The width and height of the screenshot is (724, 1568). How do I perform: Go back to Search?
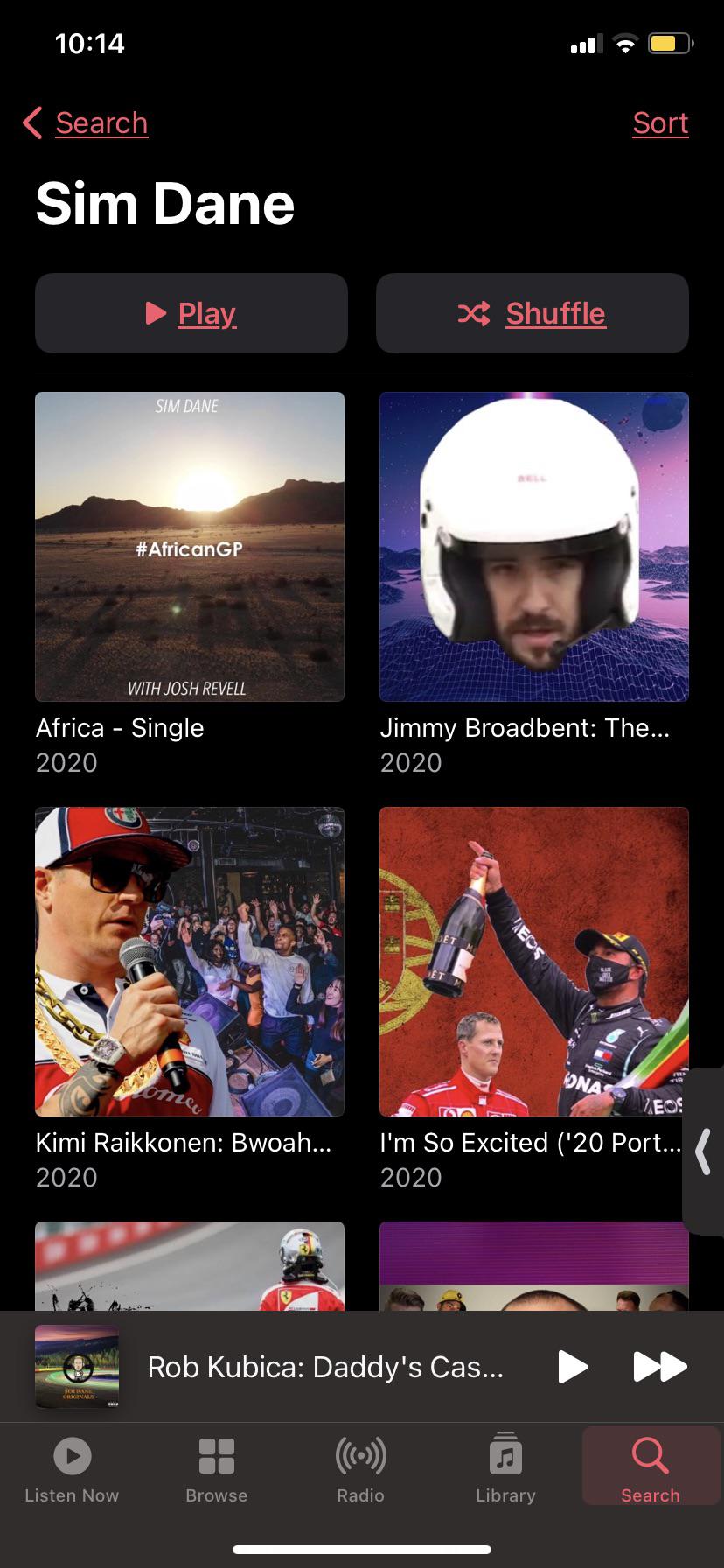click(x=86, y=123)
